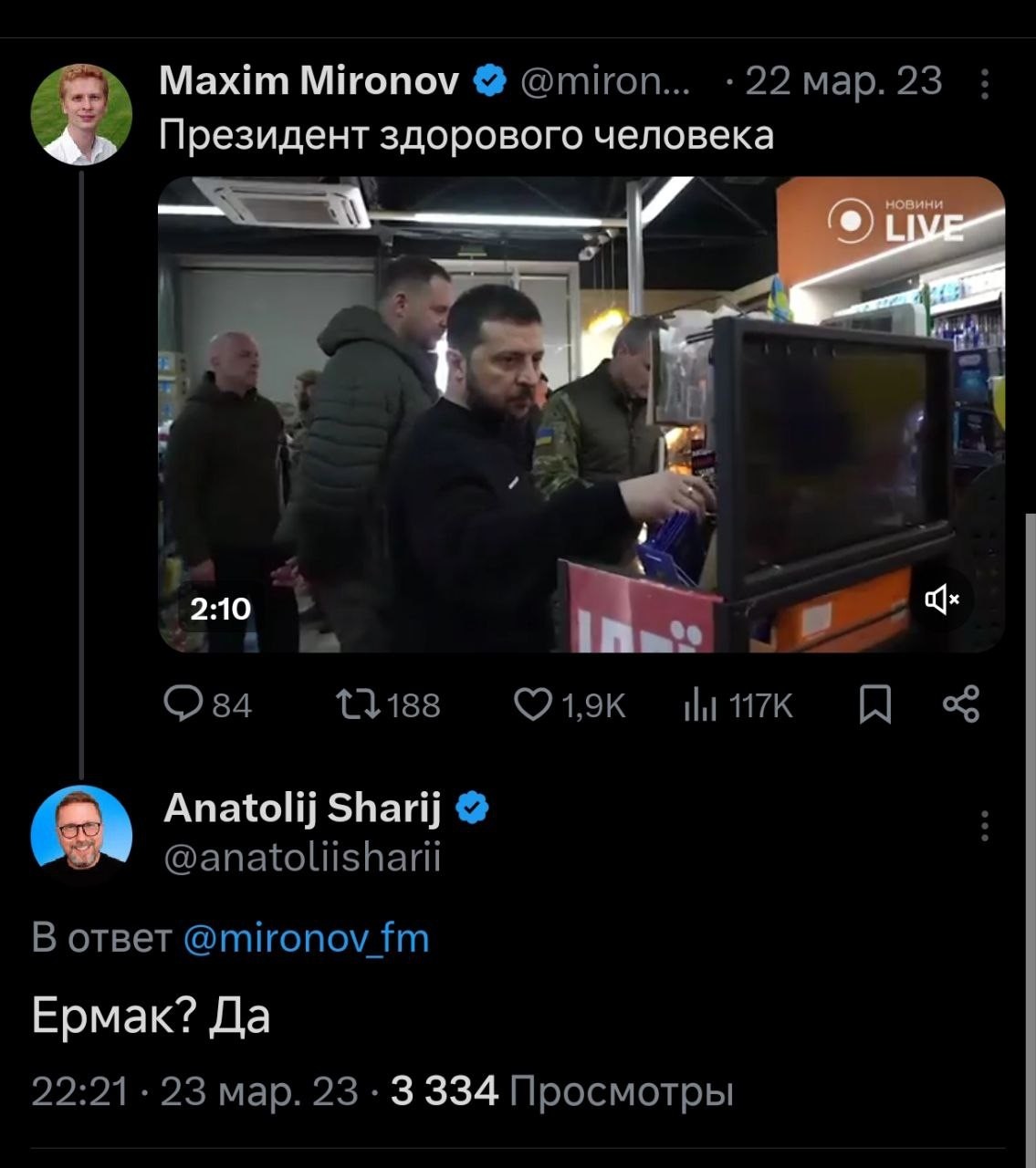Open overflow menu on Anatolij Sharij's reply
This screenshot has height=1168, width=1036.
pos(984,826)
